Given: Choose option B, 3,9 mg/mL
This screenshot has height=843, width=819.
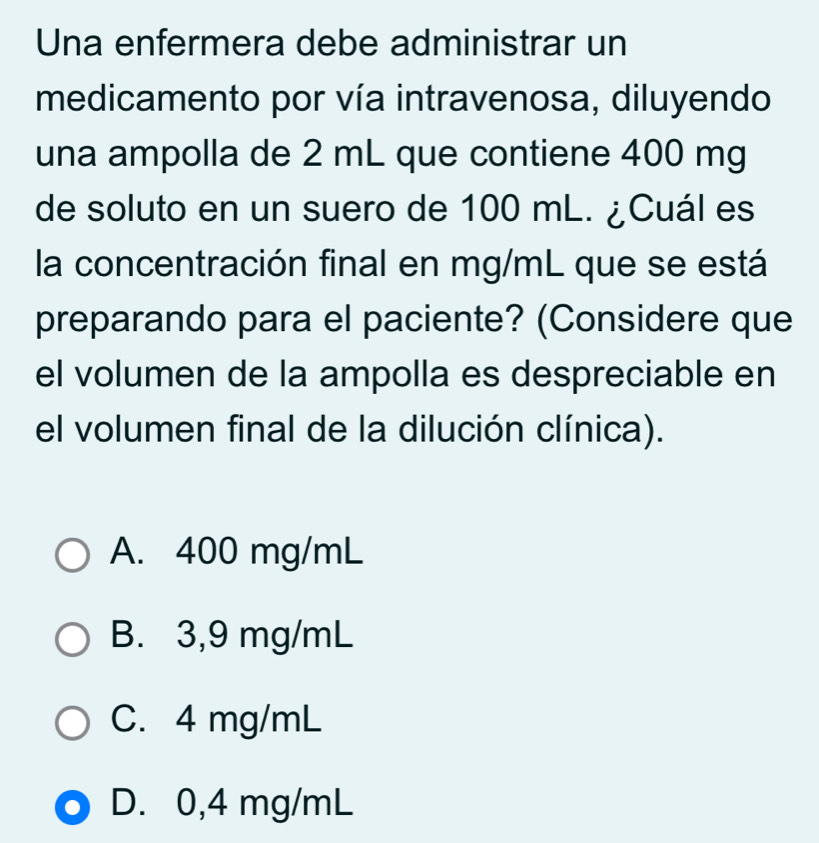Looking at the screenshot, I should [x=72, y=637].
